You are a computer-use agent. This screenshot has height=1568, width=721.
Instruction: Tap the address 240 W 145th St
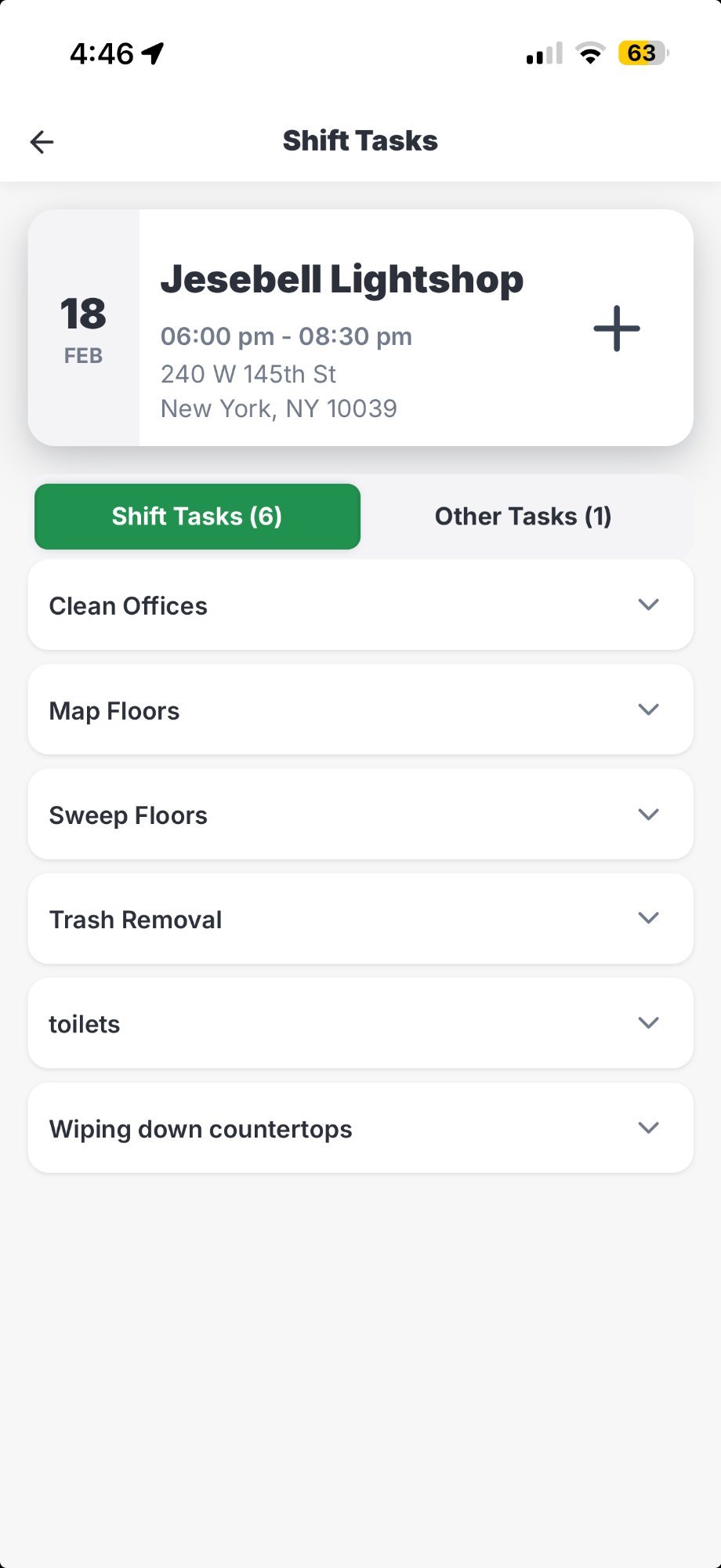point(248,374)
